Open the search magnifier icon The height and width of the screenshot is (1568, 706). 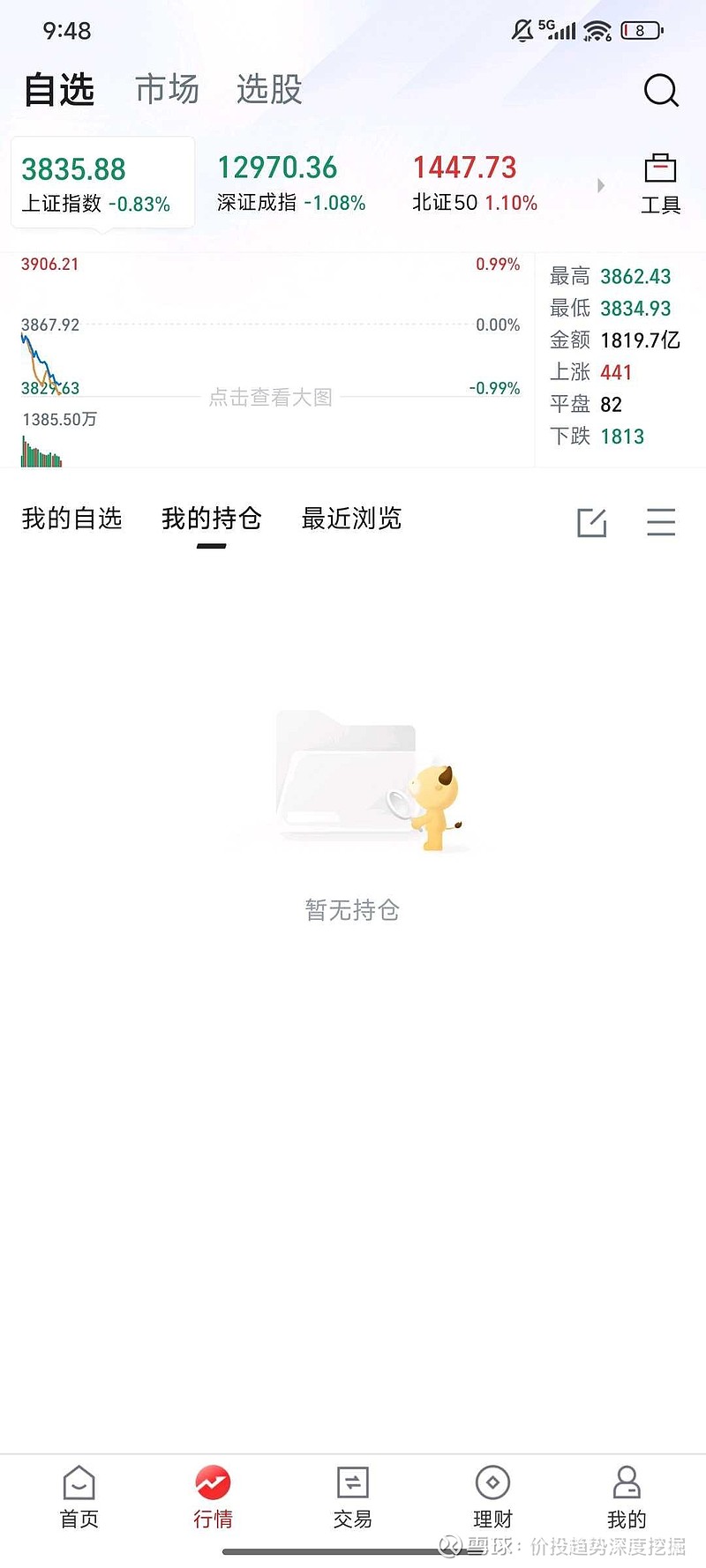[660, 89]
